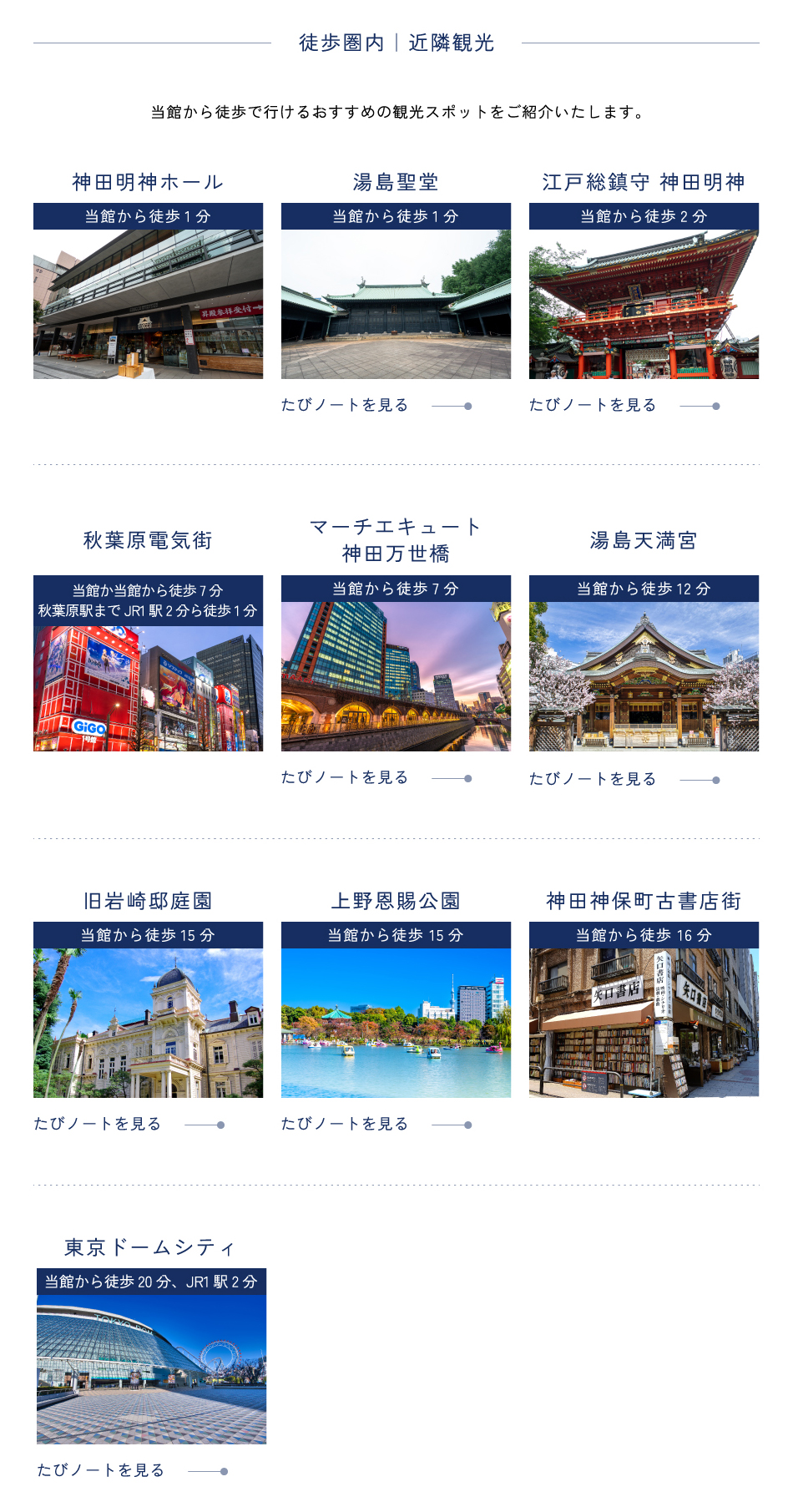The width and height of the screenshot is (793, 1512).
Task: View the マーチエキュート神田万世橋 riverside photo
Action: (396, 676)
